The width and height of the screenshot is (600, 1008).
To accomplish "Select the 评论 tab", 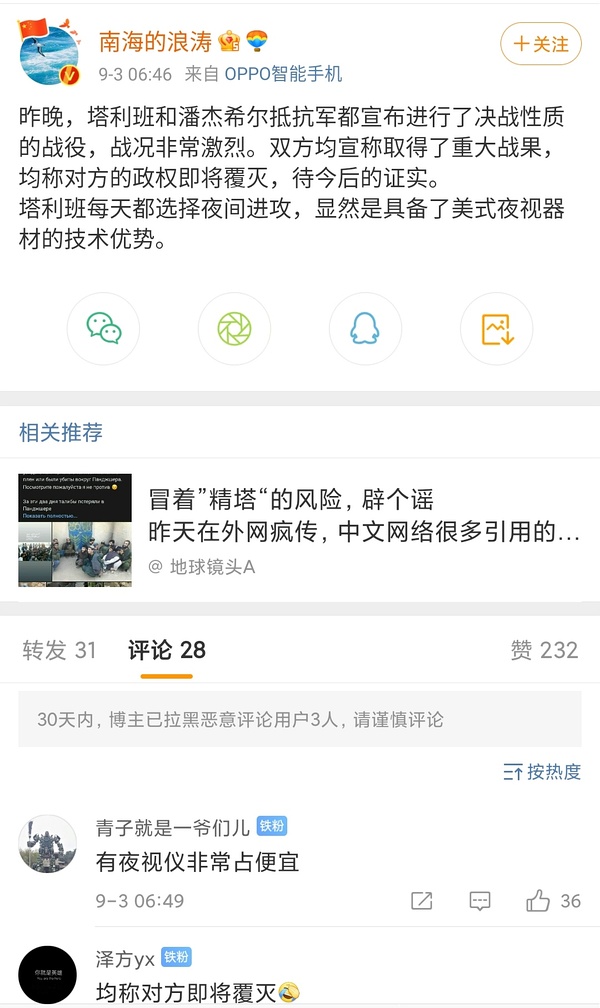I will pyautogui.click(x=166, y=650).
